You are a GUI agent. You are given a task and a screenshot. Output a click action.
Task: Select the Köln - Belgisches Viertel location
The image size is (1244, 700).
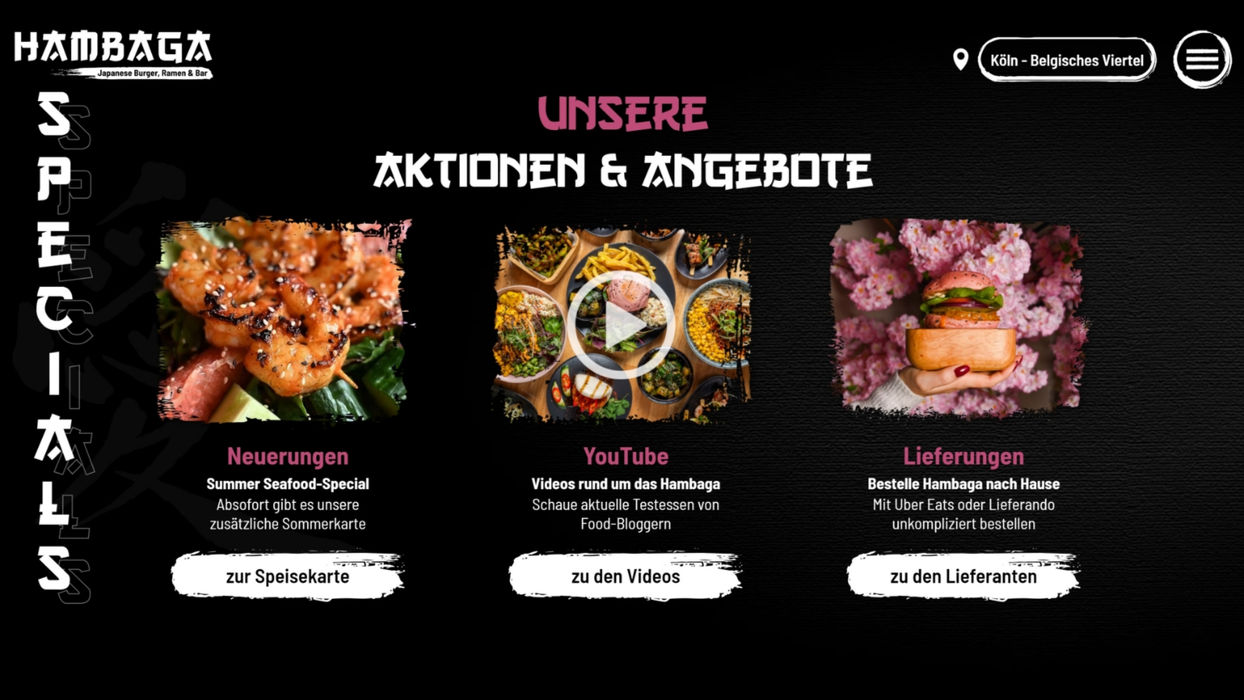coord(1066,60)
